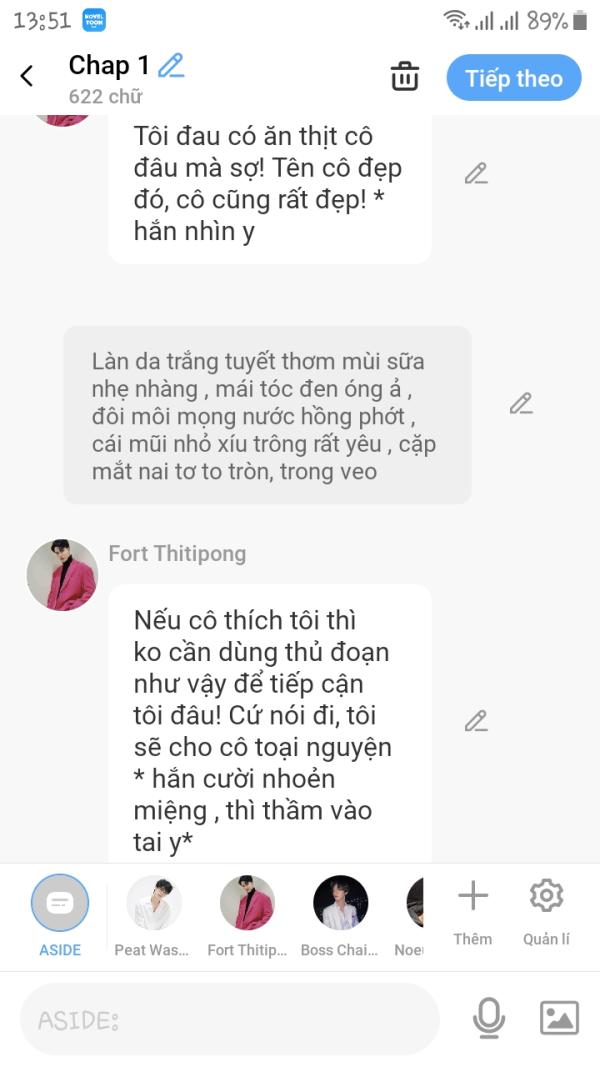This screenshot has height=1067, width=600.
Task: Start voice input with the microphone
Action: 488,1018
